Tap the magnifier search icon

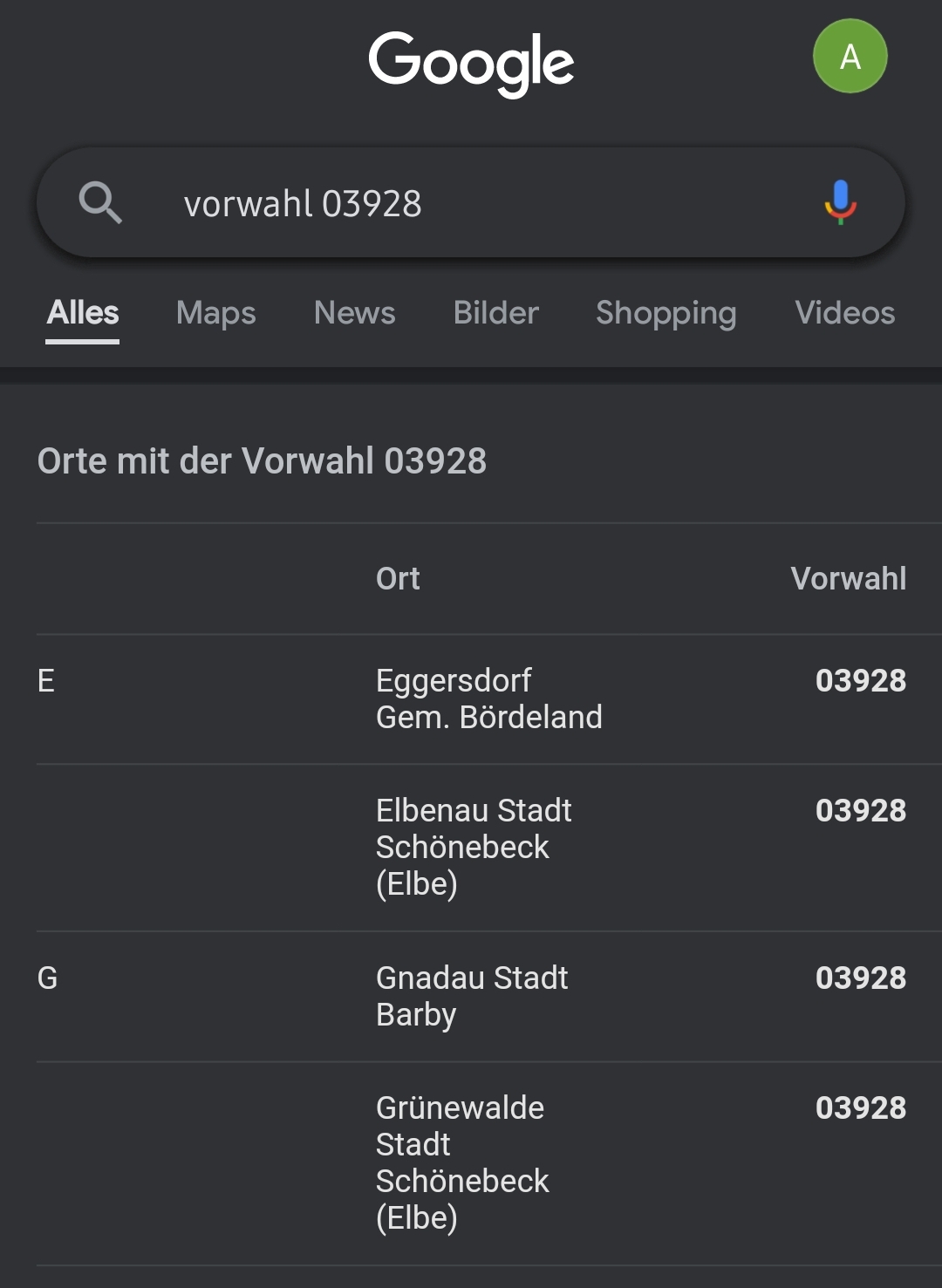[x=100, y=203]
